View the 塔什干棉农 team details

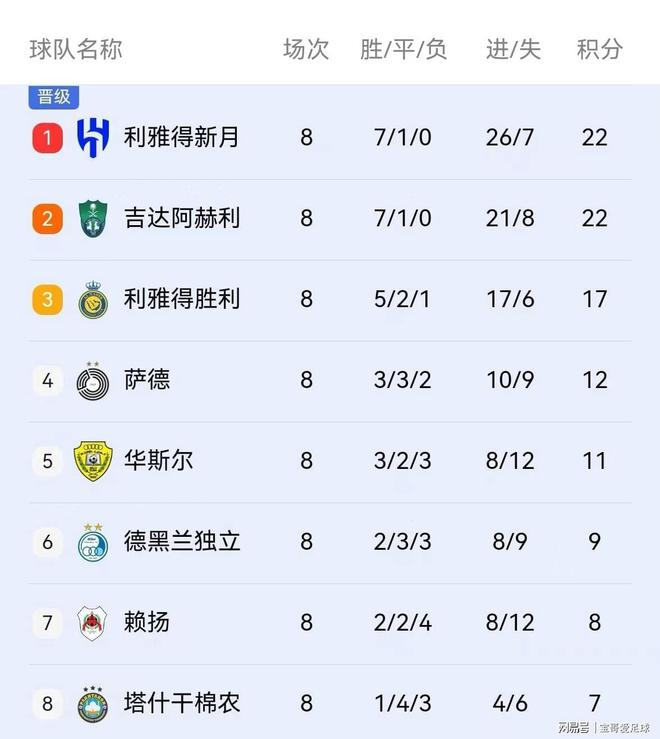click(x=330, y=702)
